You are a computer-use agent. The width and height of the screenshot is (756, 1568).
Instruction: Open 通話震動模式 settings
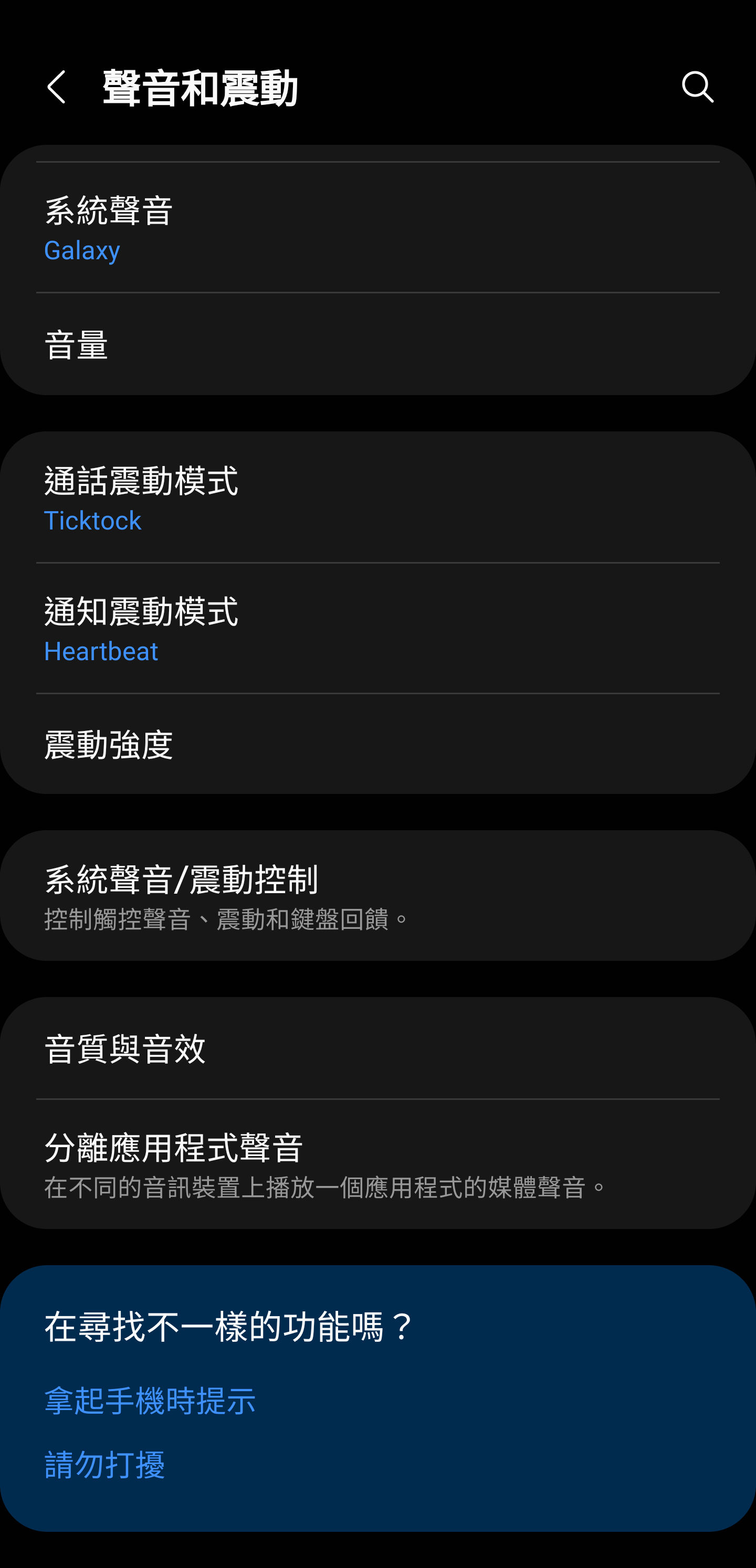(377, 497)
